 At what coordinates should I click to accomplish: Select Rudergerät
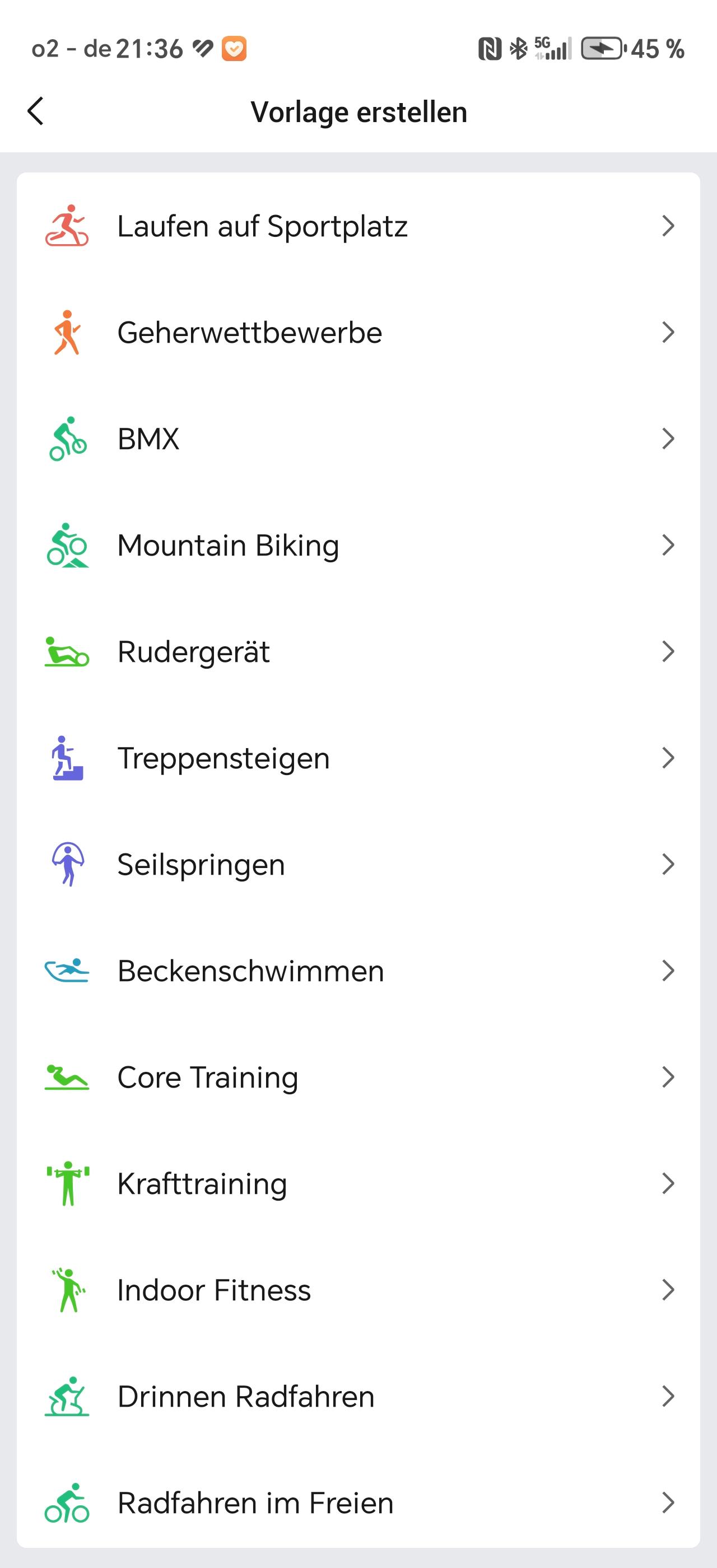[x=358, y=651]
